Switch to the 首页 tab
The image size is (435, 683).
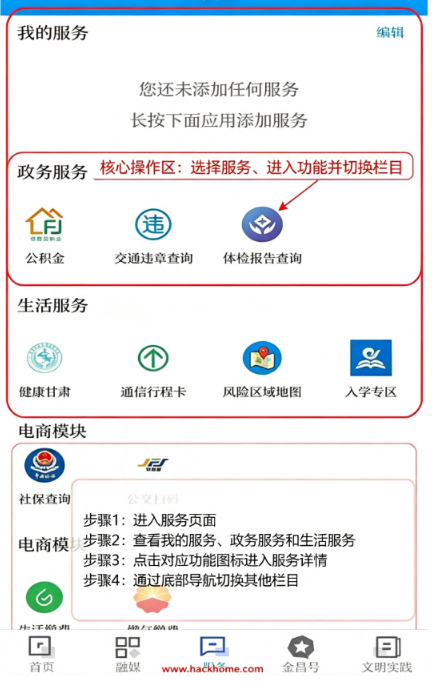point(41,654)
